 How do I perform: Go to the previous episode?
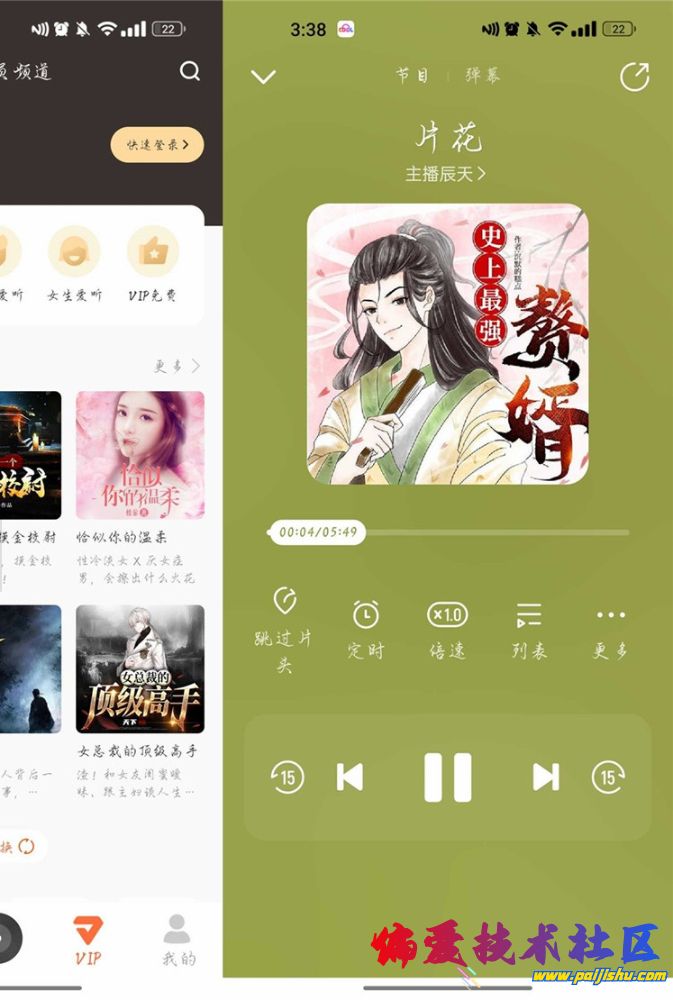pyautogui.click(x=350, y=777)
